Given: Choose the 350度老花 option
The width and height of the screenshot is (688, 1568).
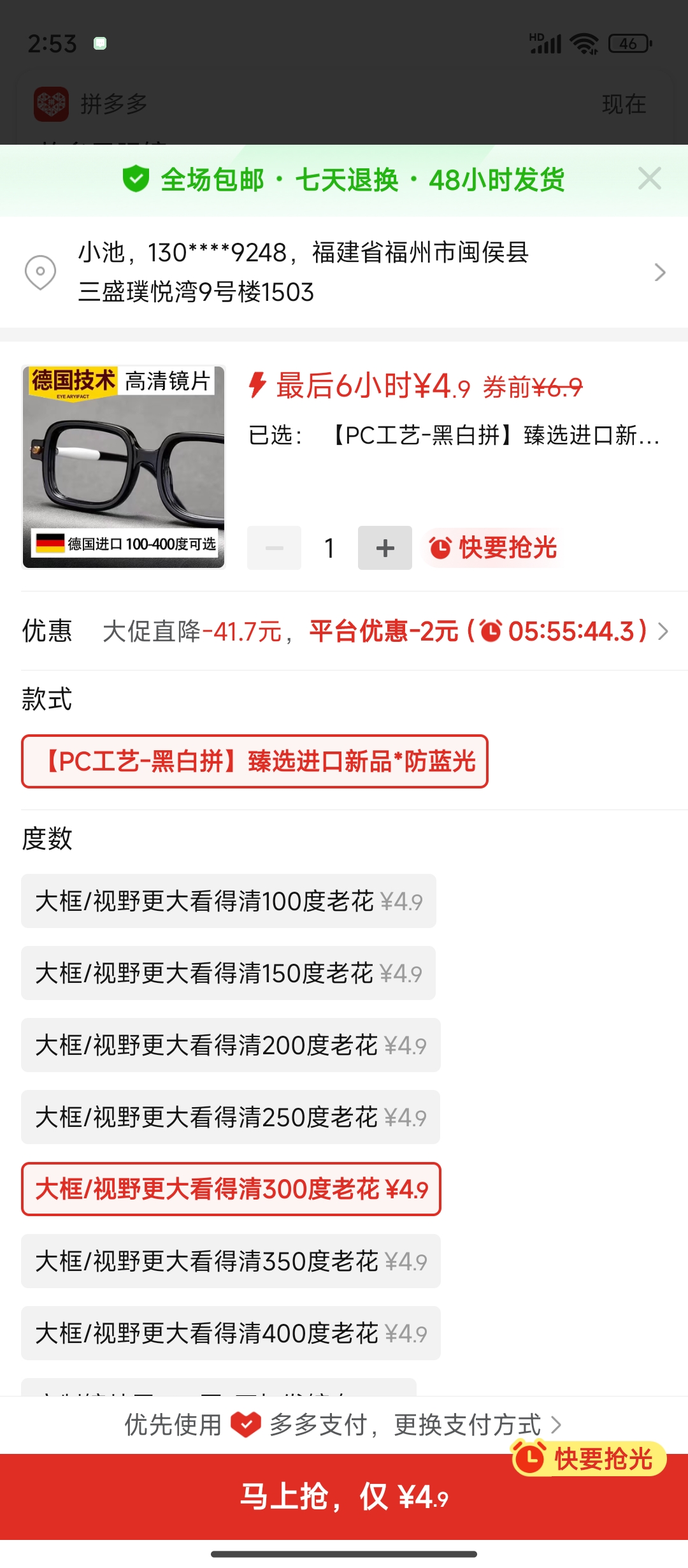Looking at the screenshot, I should tap(231, 1261).
